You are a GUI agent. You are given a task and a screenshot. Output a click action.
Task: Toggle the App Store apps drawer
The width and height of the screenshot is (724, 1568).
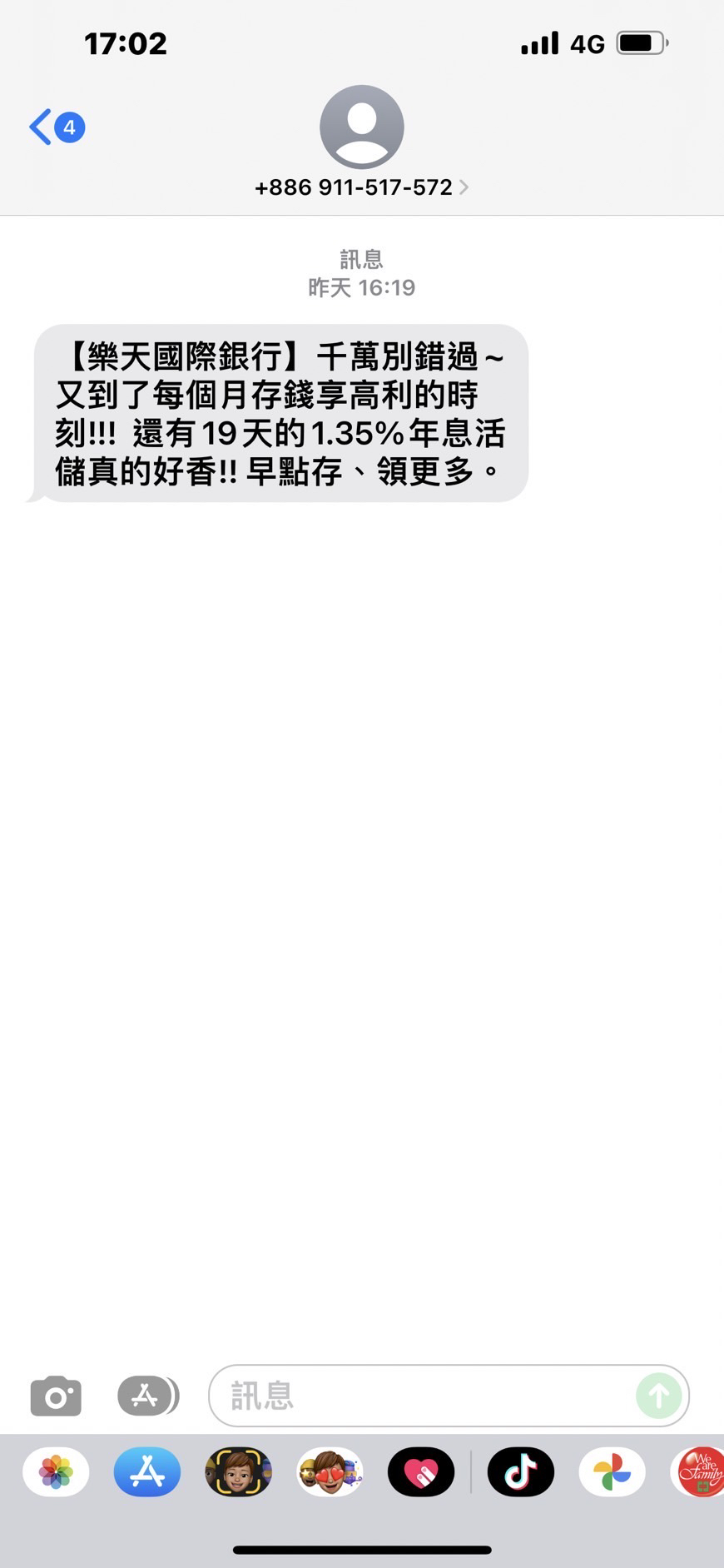(x=148, y=1396)
